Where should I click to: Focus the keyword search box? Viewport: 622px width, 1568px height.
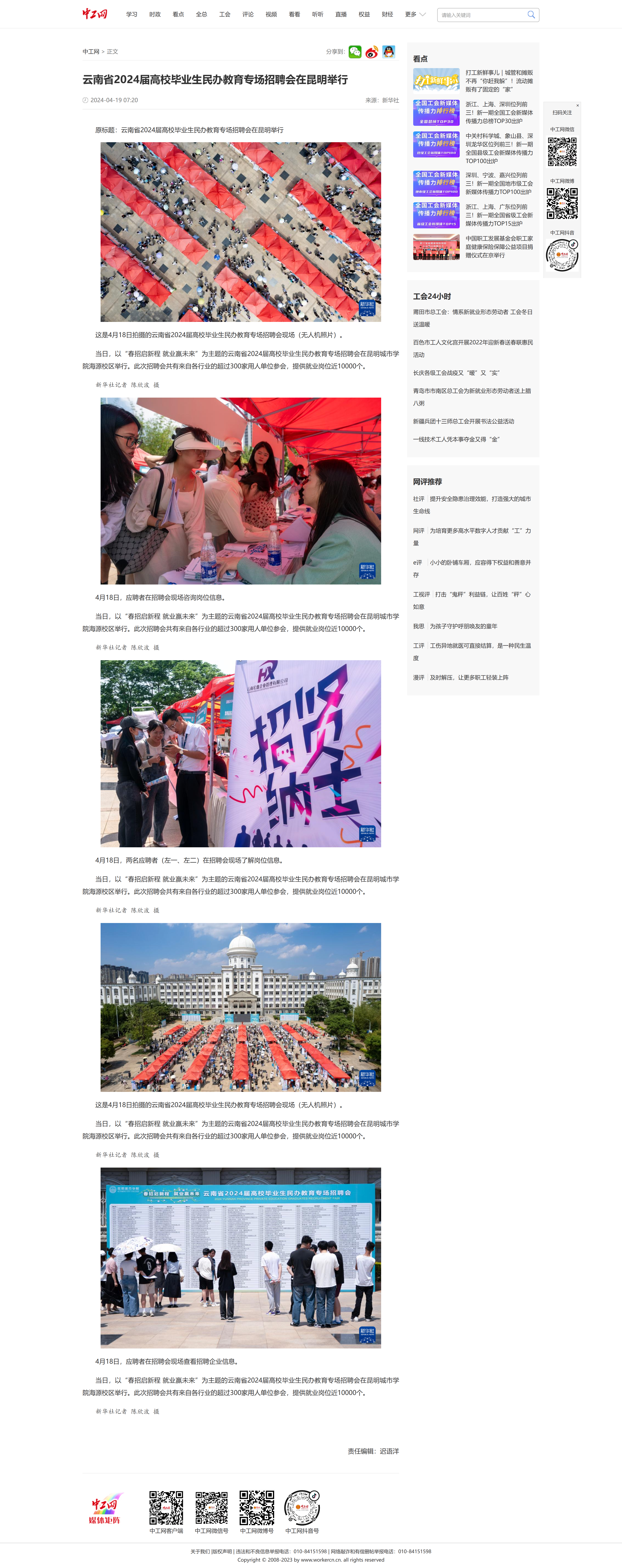coord(481,15)
